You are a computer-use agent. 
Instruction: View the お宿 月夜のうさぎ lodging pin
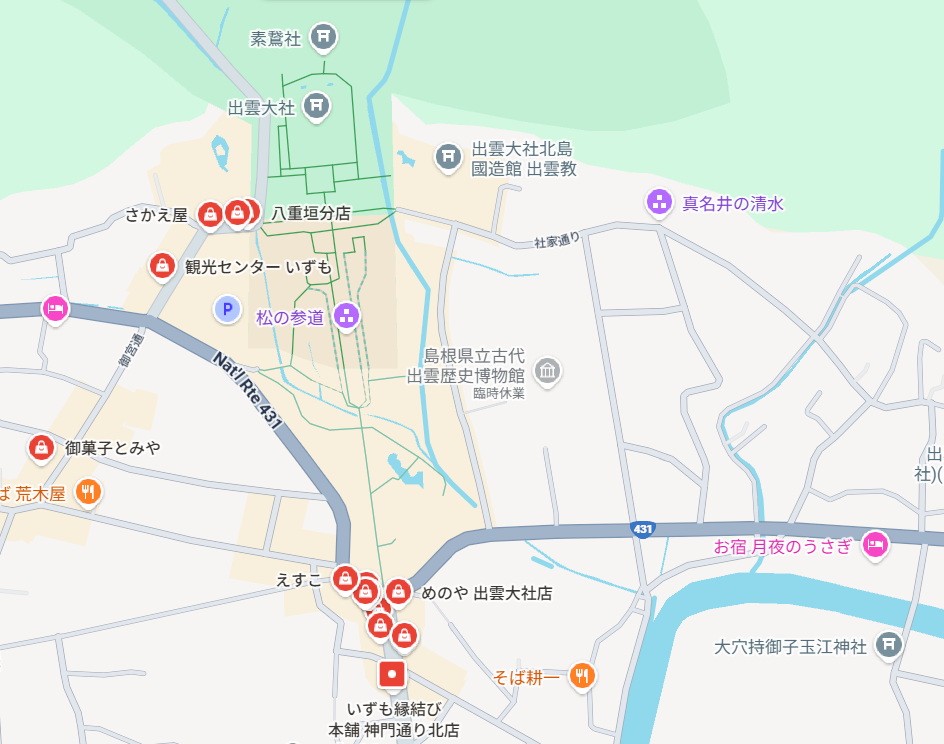(875, 545)
